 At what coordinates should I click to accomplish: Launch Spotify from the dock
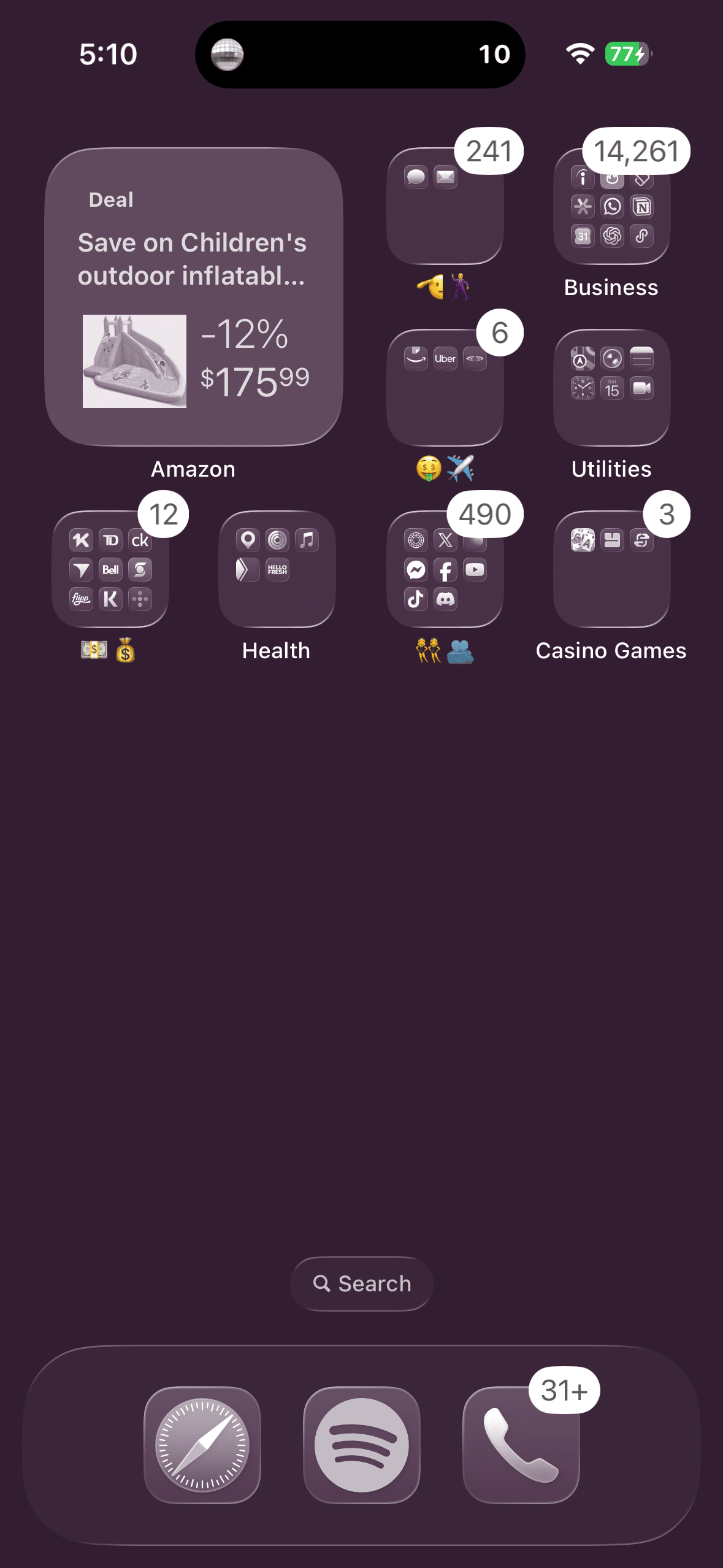tap(362, 1445)
